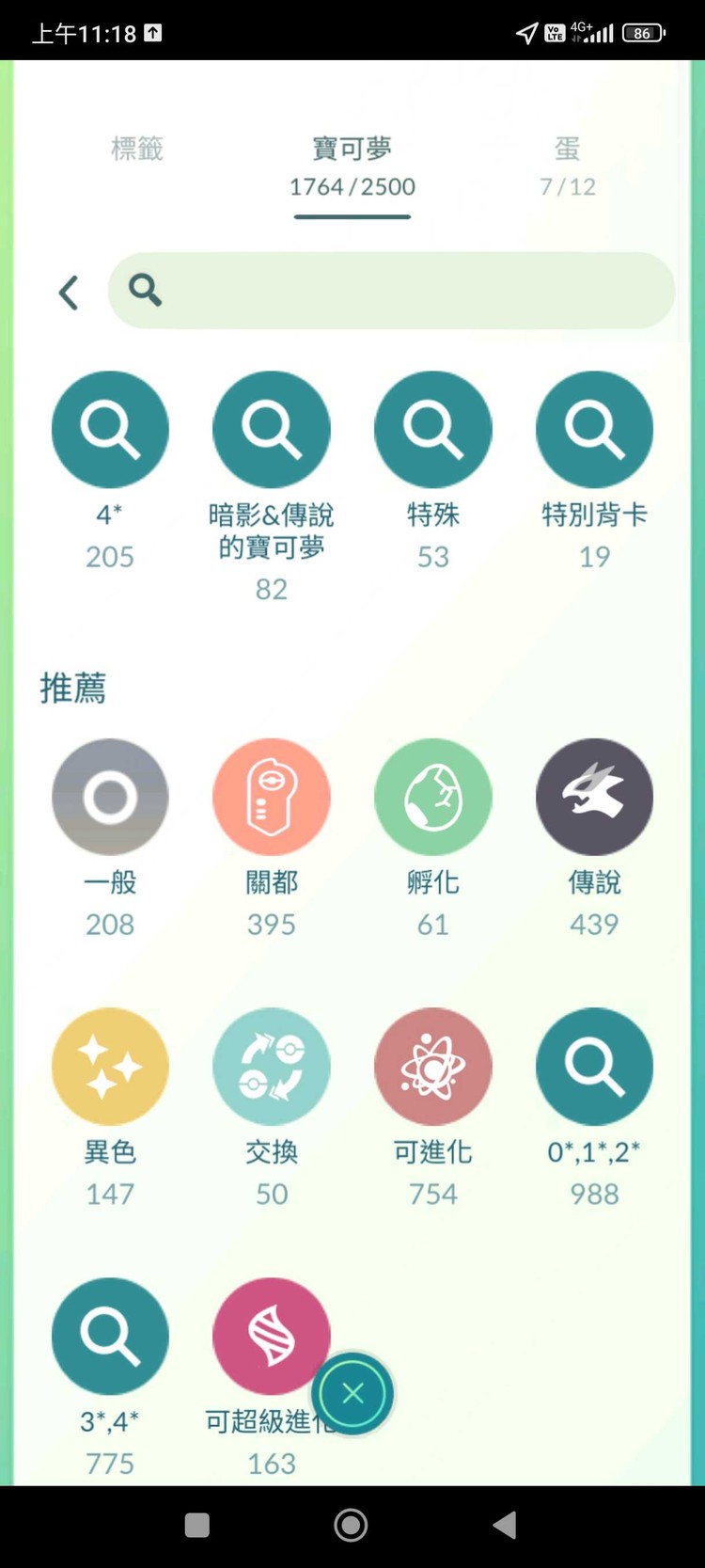The height and width of the screenshot is (1568, 705).
Task: Select the 特殊 saved search filter
Action: point(432,429)
